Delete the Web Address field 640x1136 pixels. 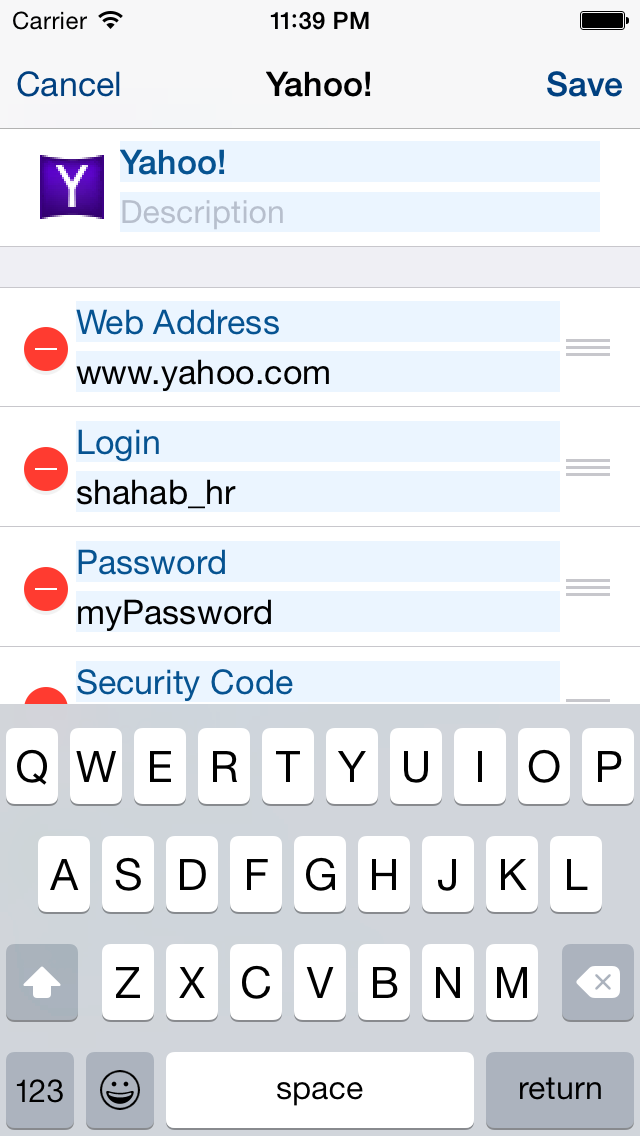[46, 348]
